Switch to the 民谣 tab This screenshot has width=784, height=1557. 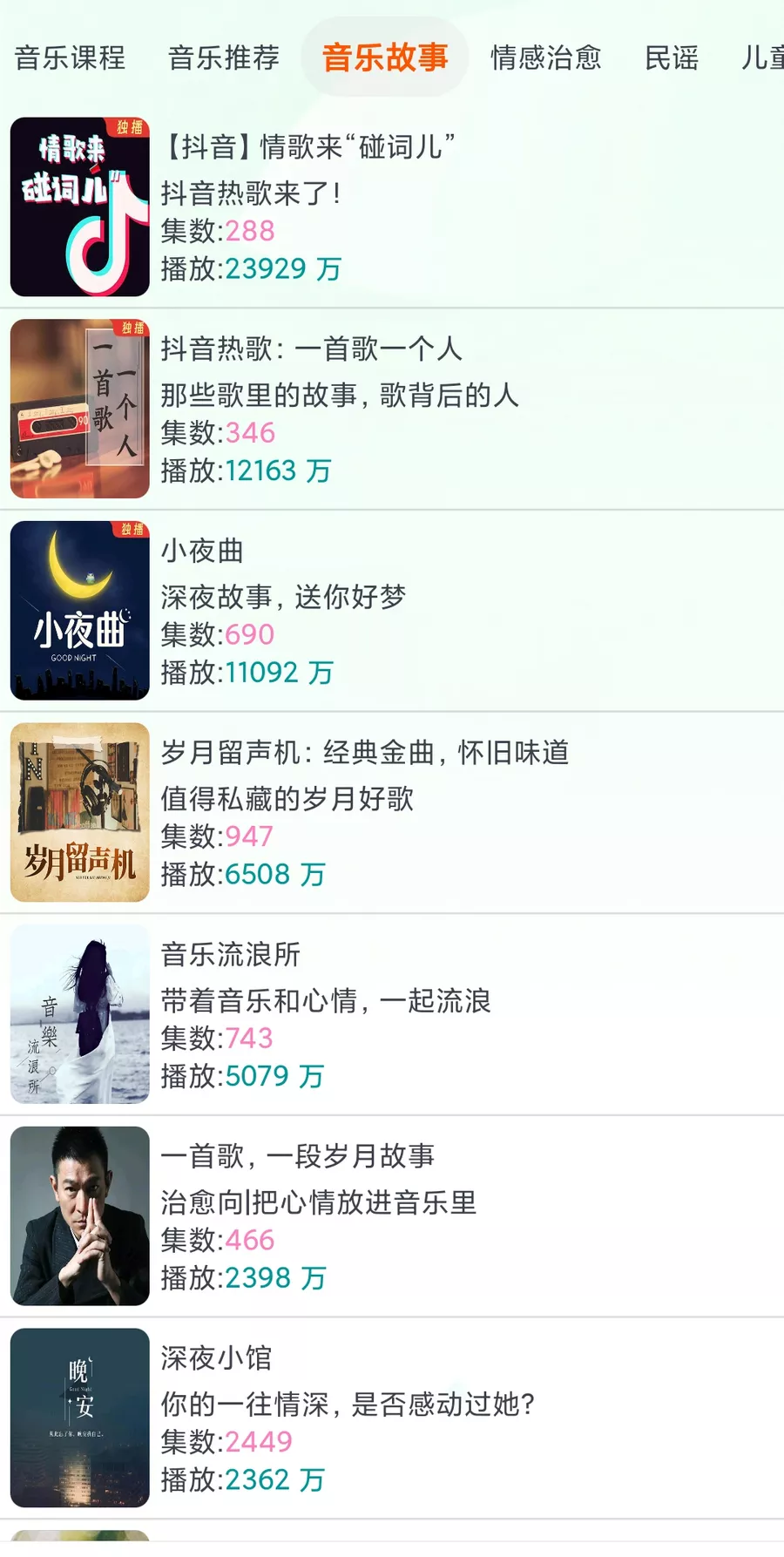(x=672, y=58)
